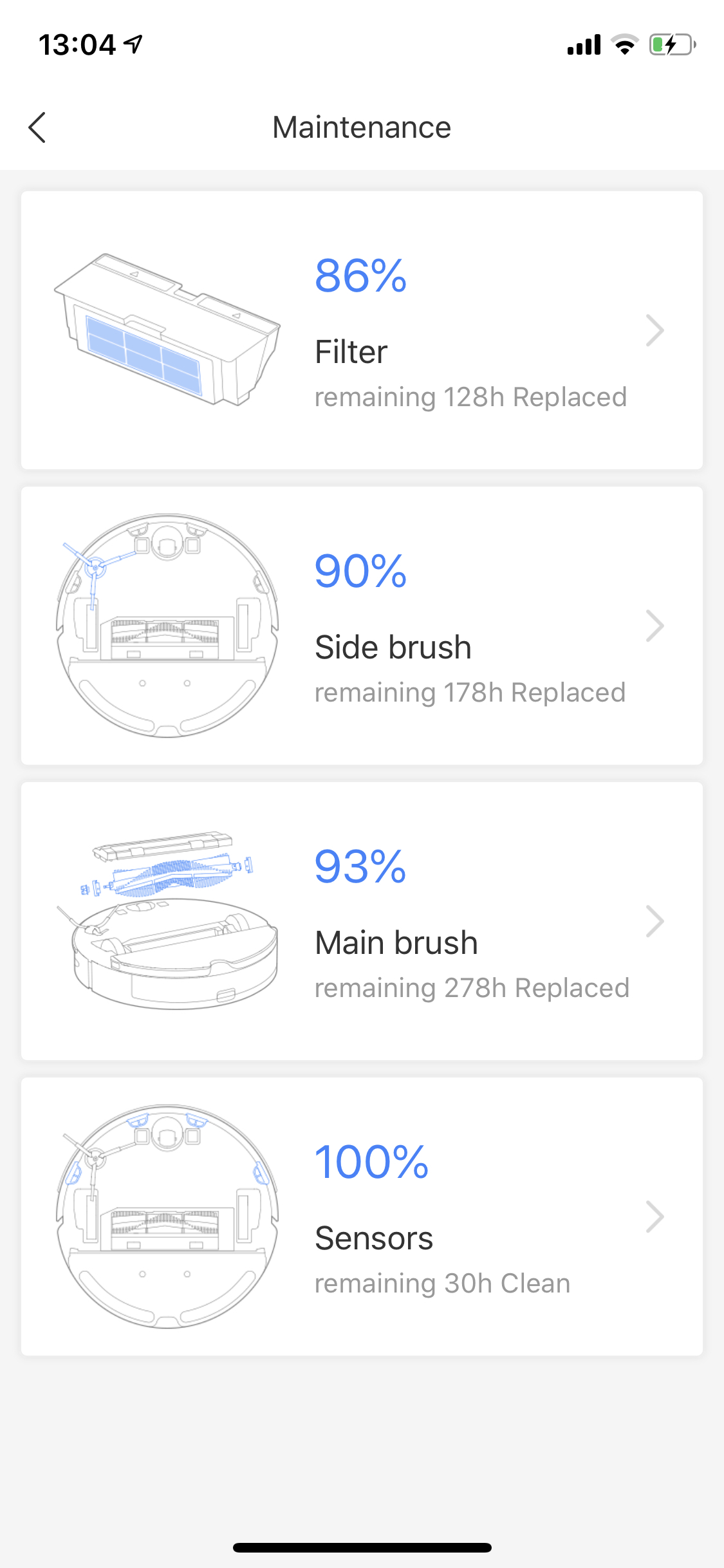View the Main brush maintenance details
724x1568 pixels.
pyautogui.click(x=362, y=921)
